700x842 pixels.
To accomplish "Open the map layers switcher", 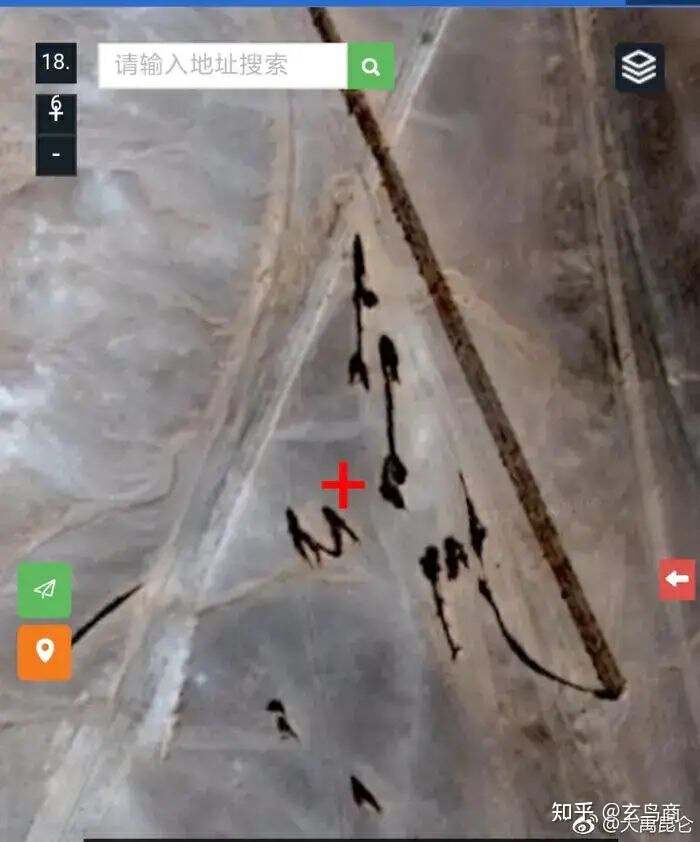I will (639, 67).
